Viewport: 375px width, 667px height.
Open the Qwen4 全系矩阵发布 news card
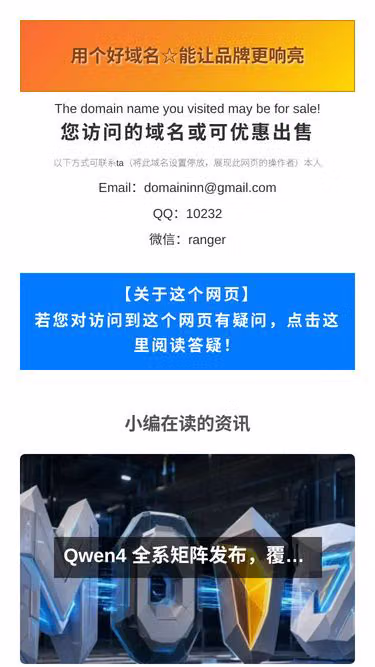tap(187, 559)
